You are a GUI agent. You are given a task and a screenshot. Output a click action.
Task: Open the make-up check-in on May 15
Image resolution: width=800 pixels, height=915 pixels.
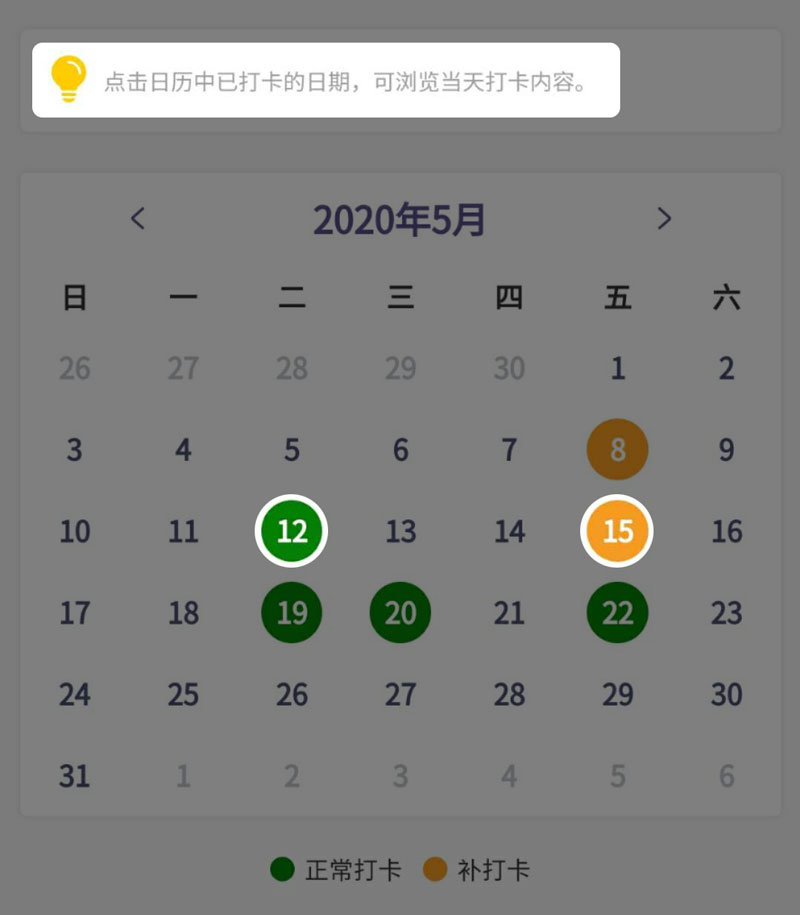tap(617, 531)
